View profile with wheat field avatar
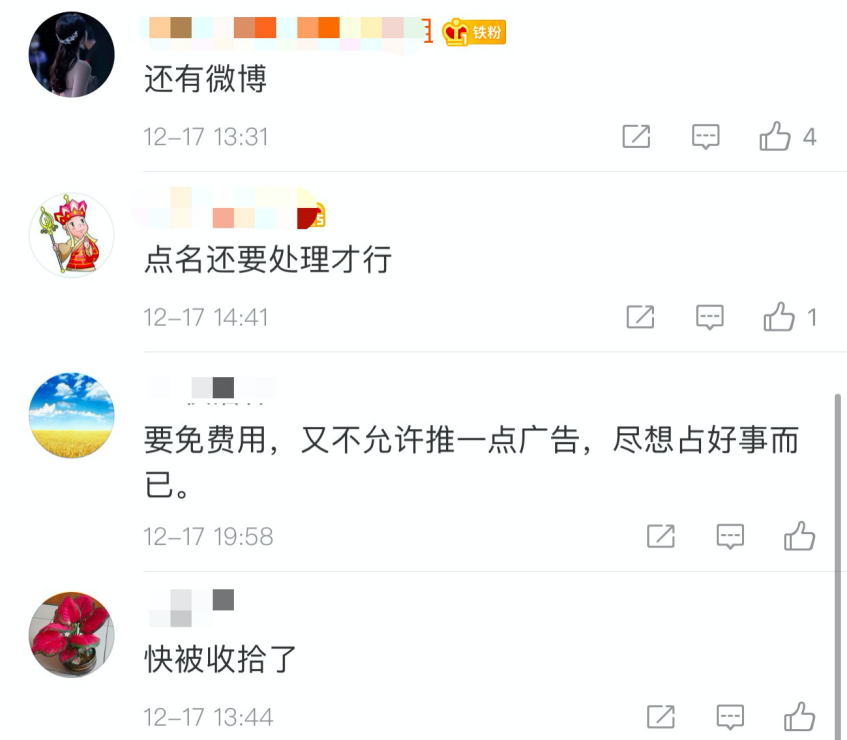847x740 pixels. click(x=71, y=415)
